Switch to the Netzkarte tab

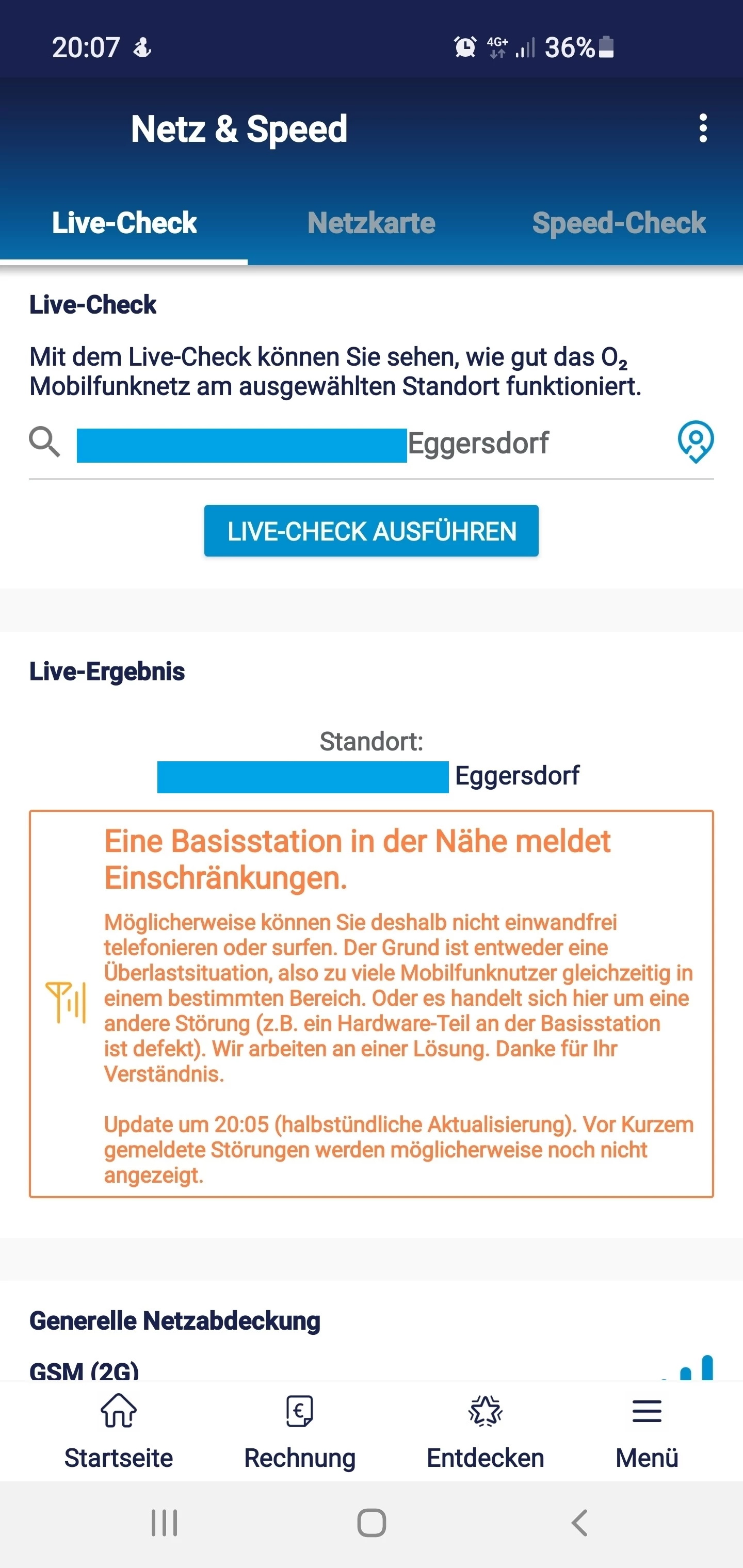pyautogui.click(x=372, y=223)
